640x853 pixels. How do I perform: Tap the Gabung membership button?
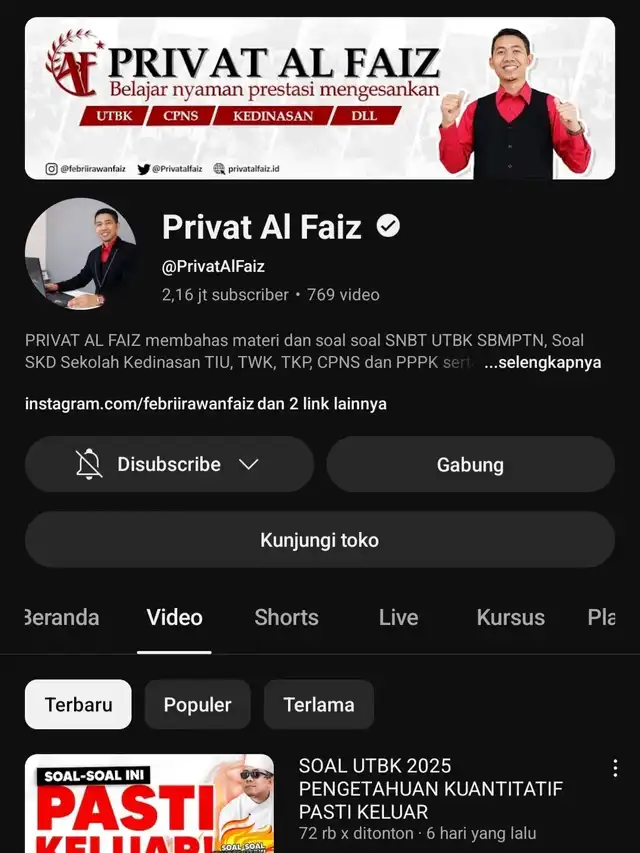[470, 464]
